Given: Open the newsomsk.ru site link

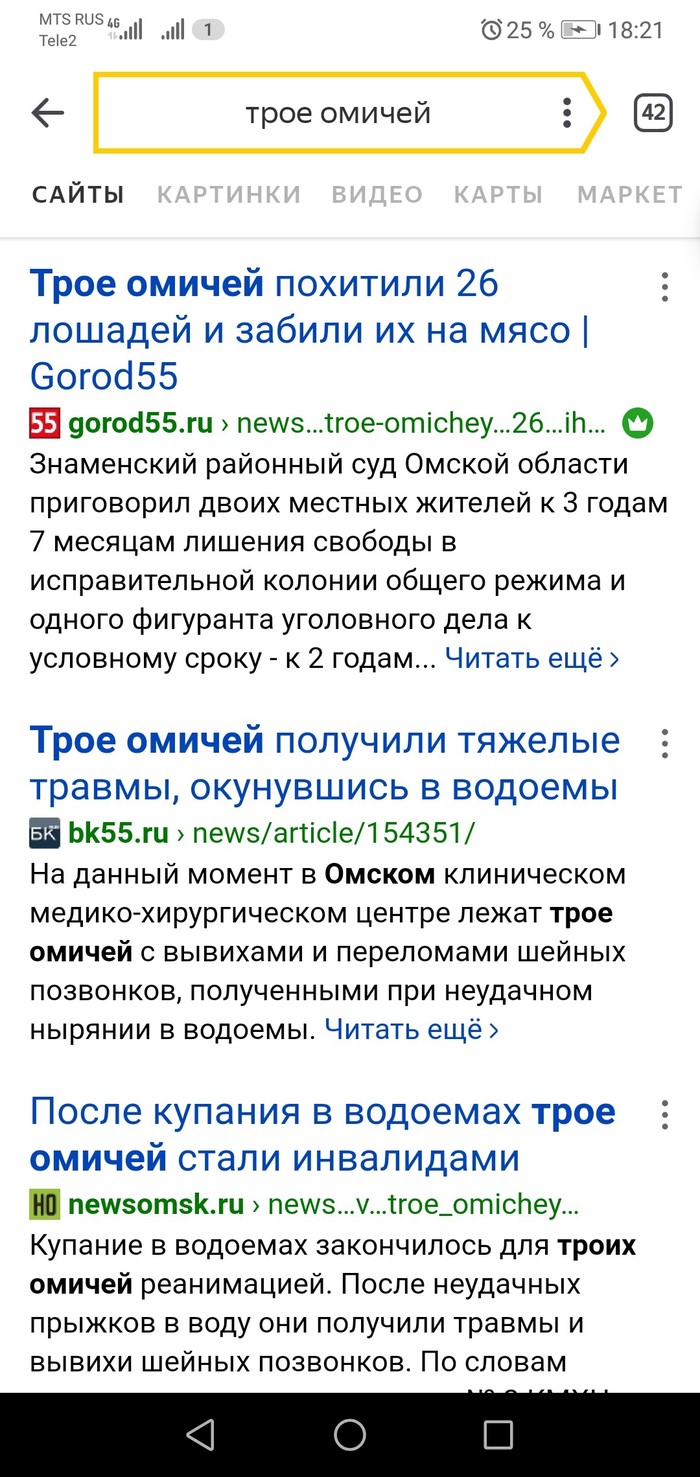Looking at the screenshot, I should (156, 1204).
